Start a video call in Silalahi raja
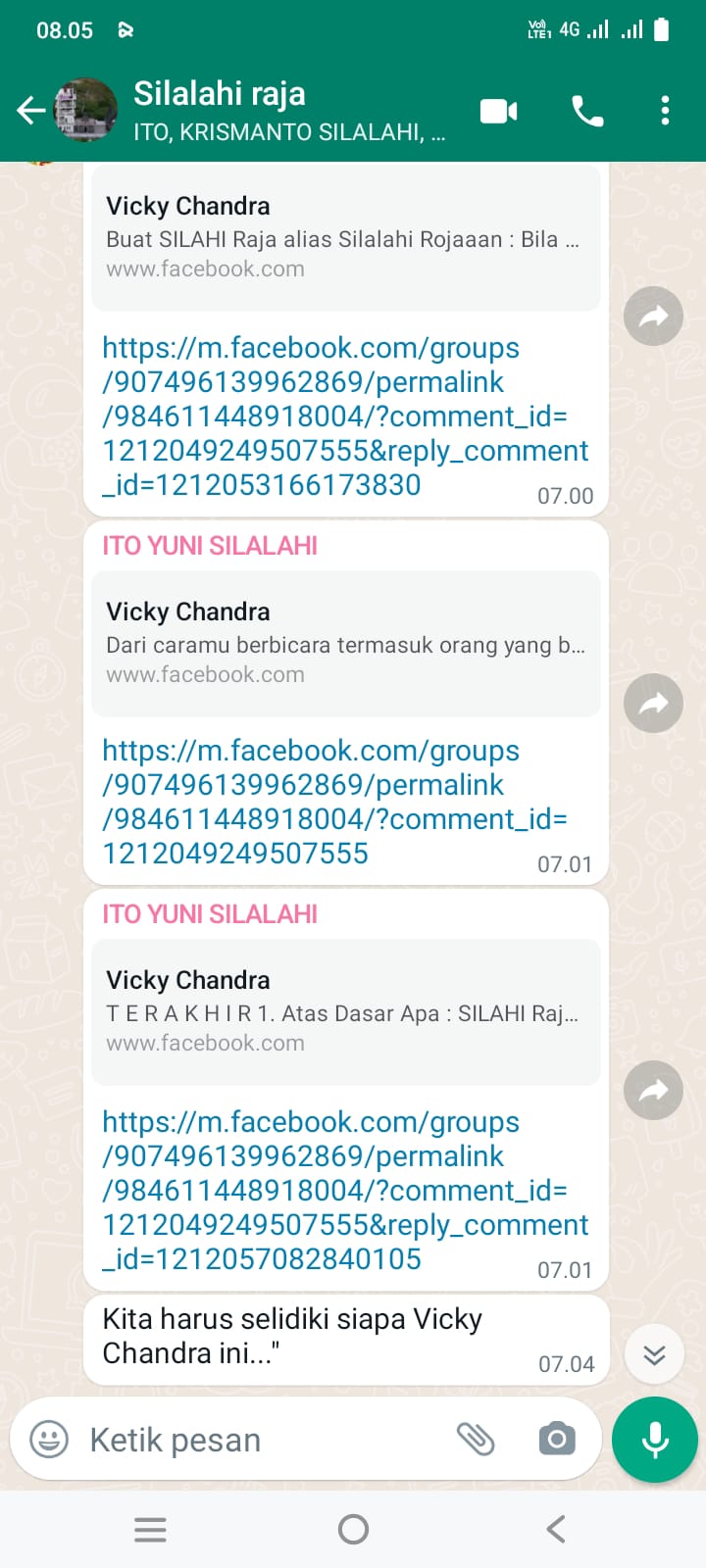The image size is (706, 1568). (x=498, y=111)
